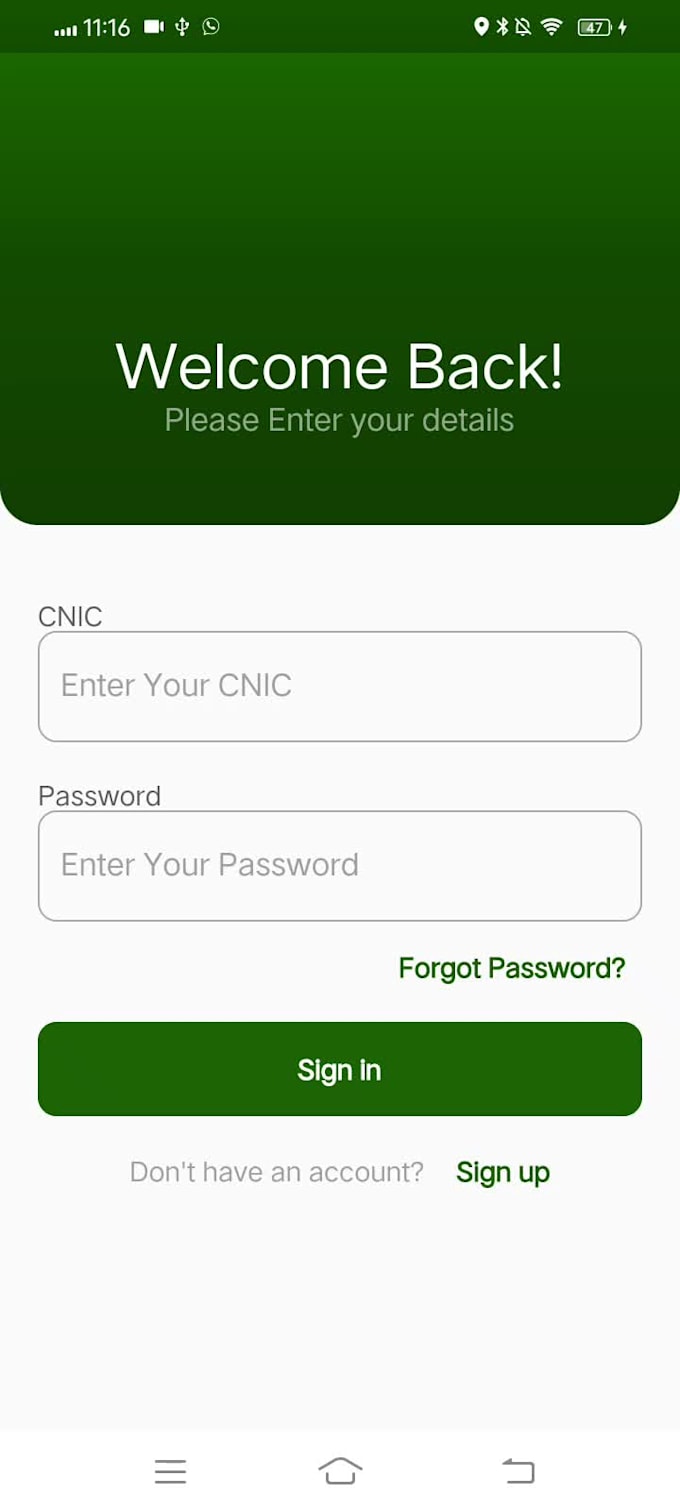Viewport: 680px width, 1511px height.
Task: Tap the CNIC input field
Action: pos(339,686)
